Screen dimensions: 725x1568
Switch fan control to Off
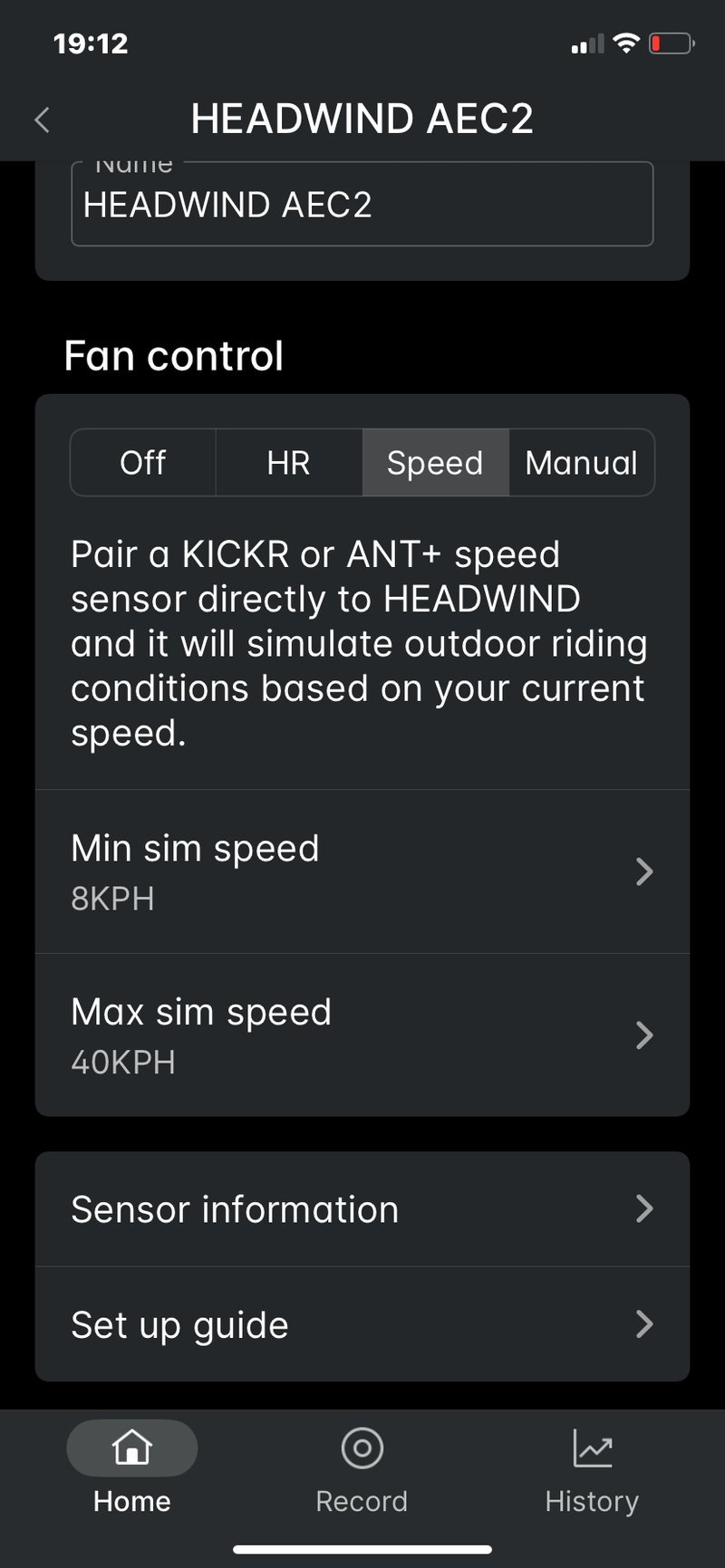(x=143, y=463)
